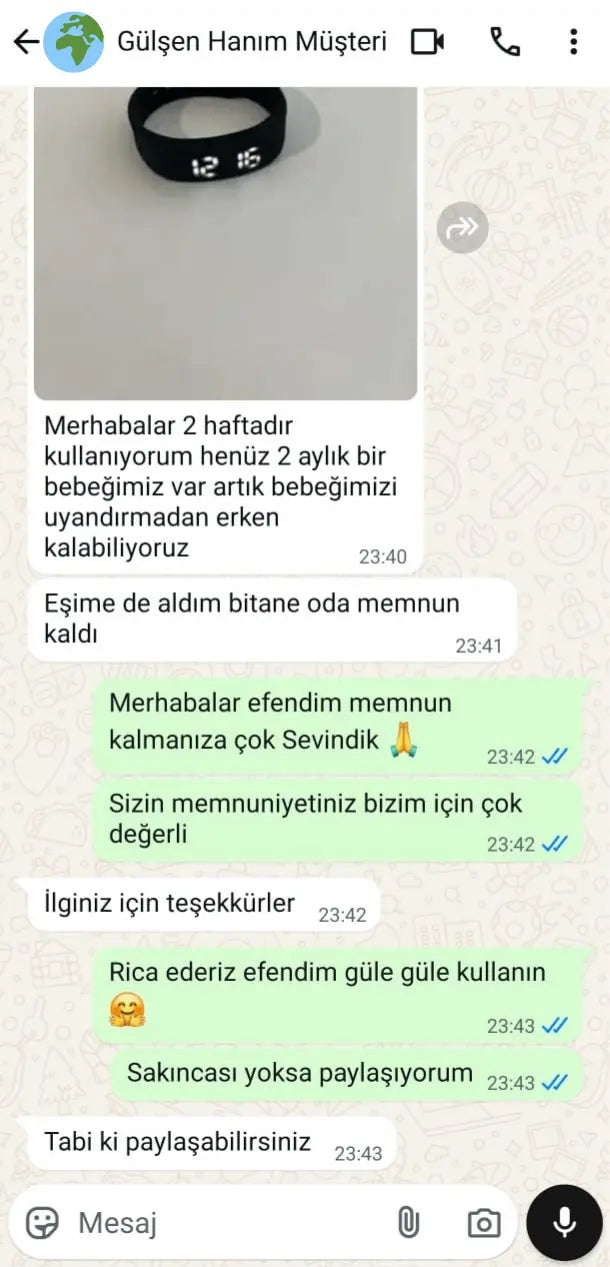Screen dimensions: 610x1267
Task: Attach a file with the paperclip
Action: click(407, 1222)
